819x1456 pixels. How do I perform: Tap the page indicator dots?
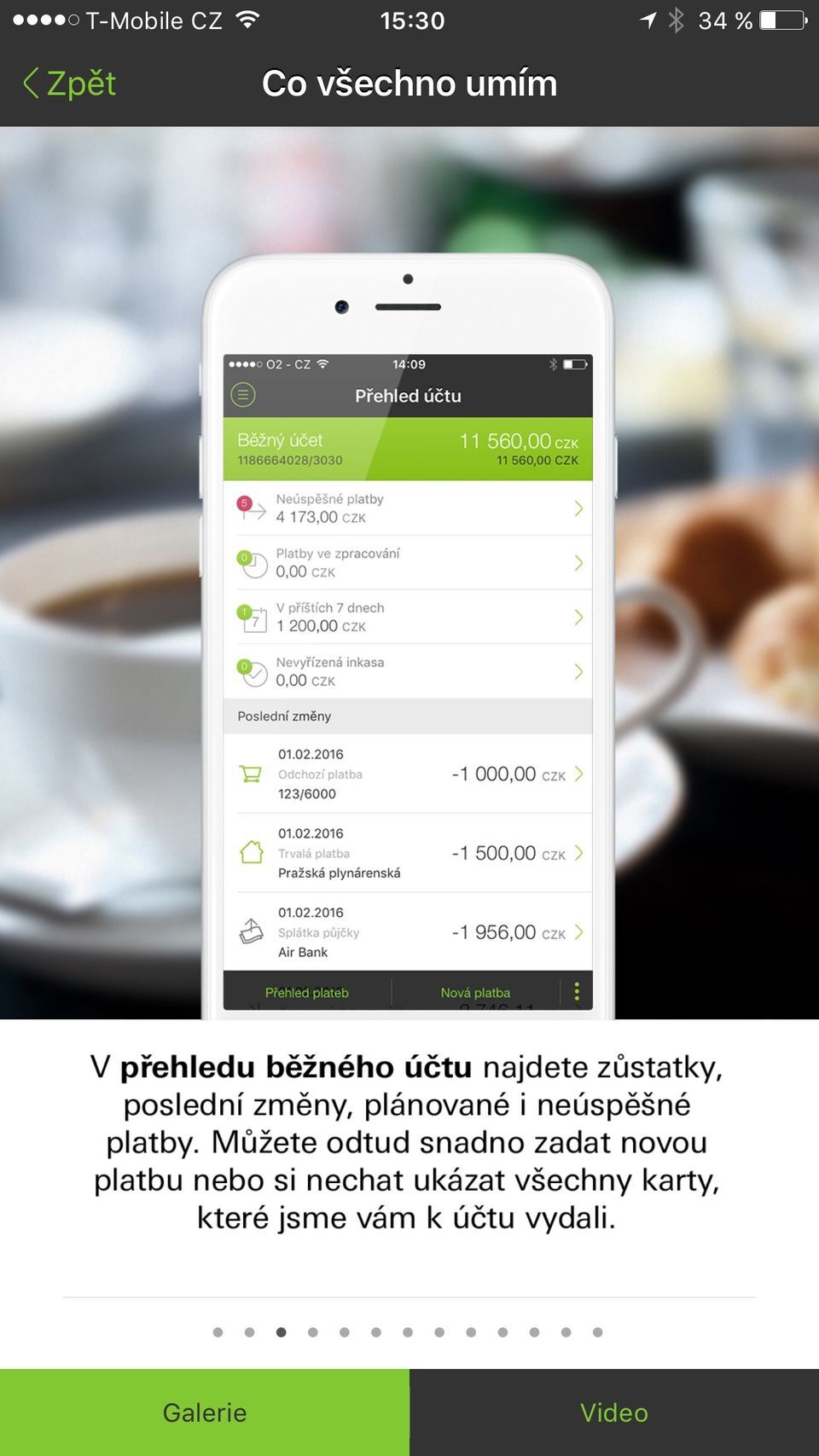click(x=408, y=1332)
